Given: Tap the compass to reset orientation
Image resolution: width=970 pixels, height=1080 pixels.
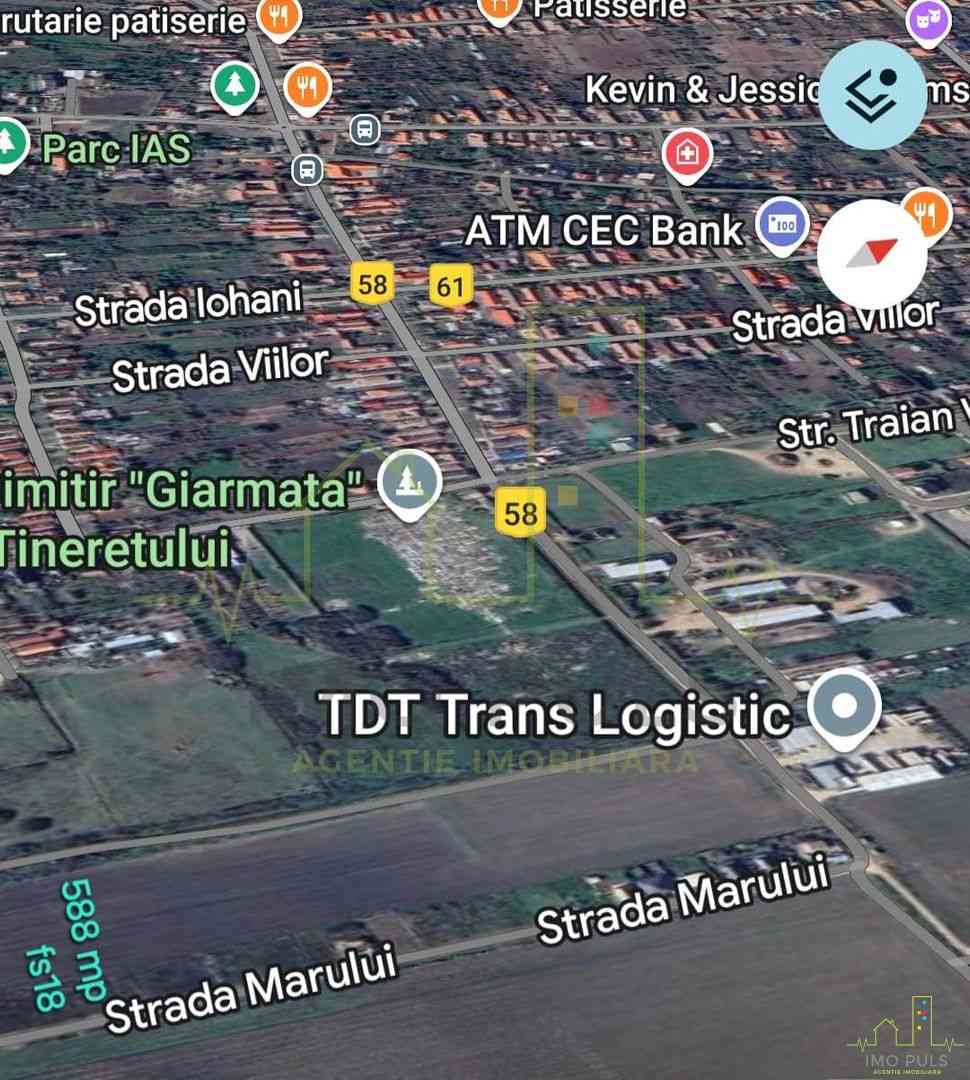Looking at the screenshot, I should (871, 254).
